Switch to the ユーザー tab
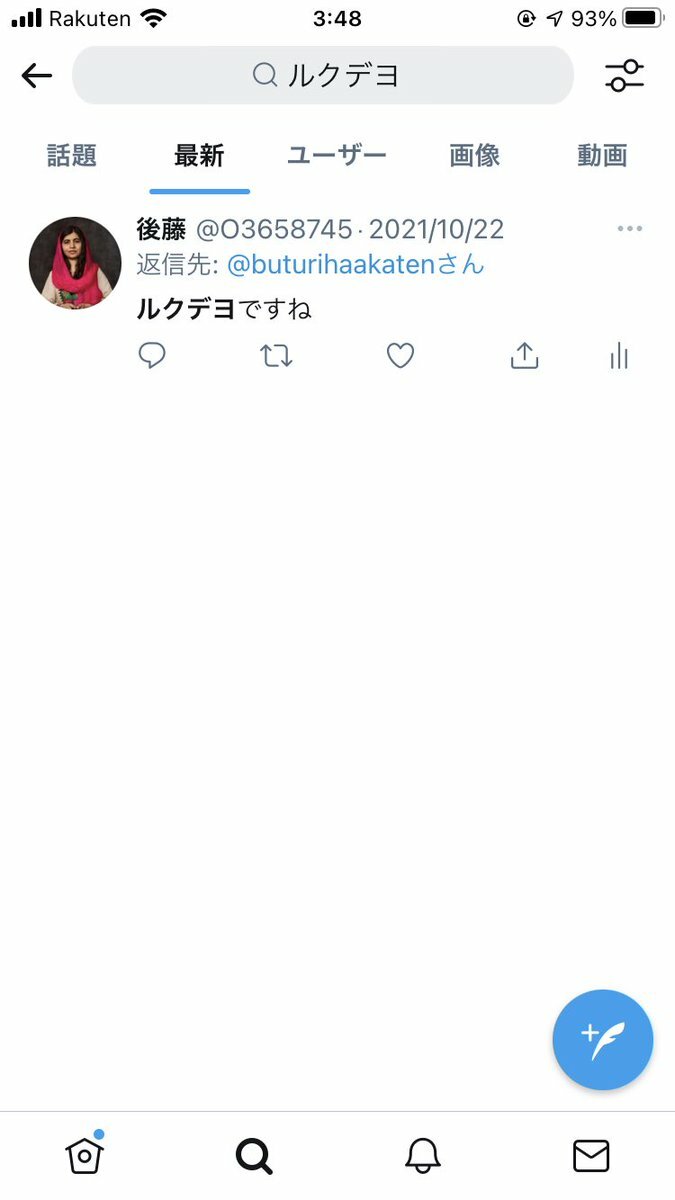Viewport: 675px width, 1200px height. pyautogui.click(x=337, y=156)
